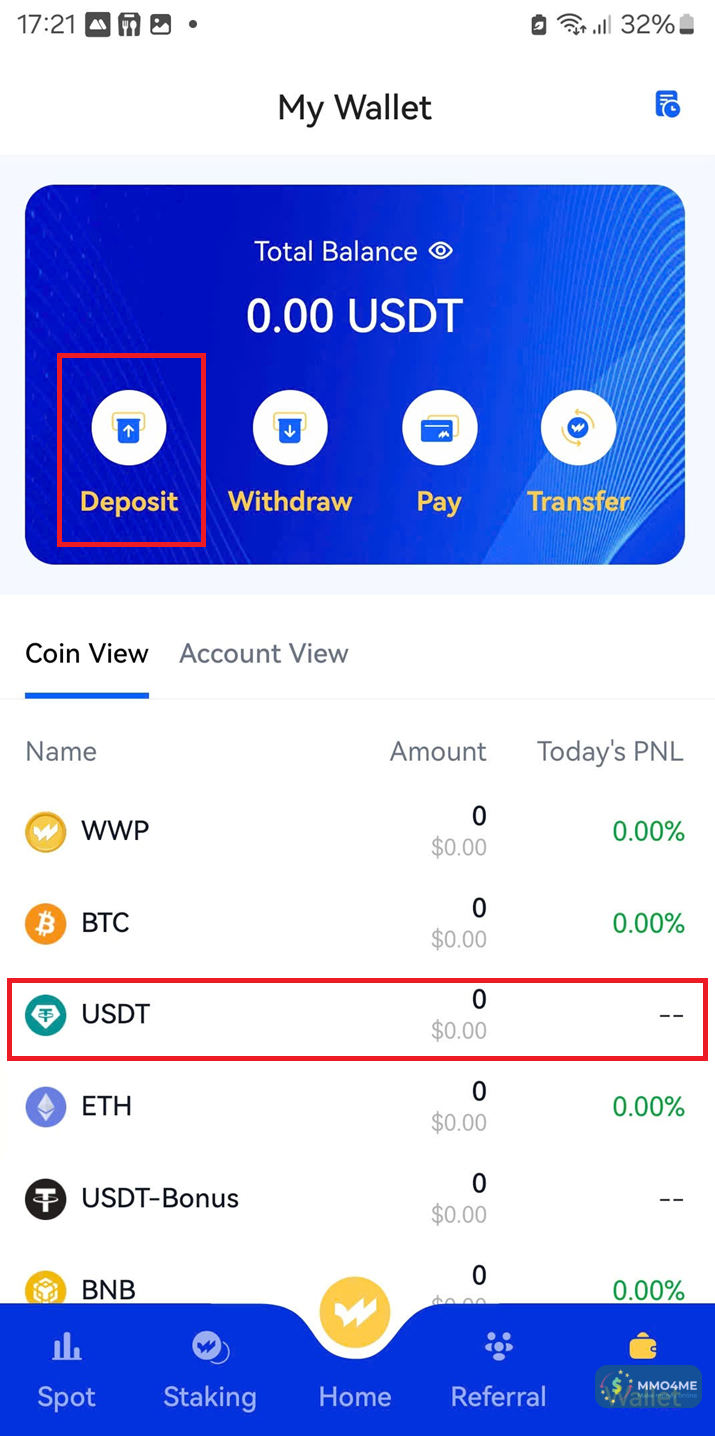This screenshot has height=1436, width=715.
Task: Tap the Deposit button
Action: click(x=129, y=451)
